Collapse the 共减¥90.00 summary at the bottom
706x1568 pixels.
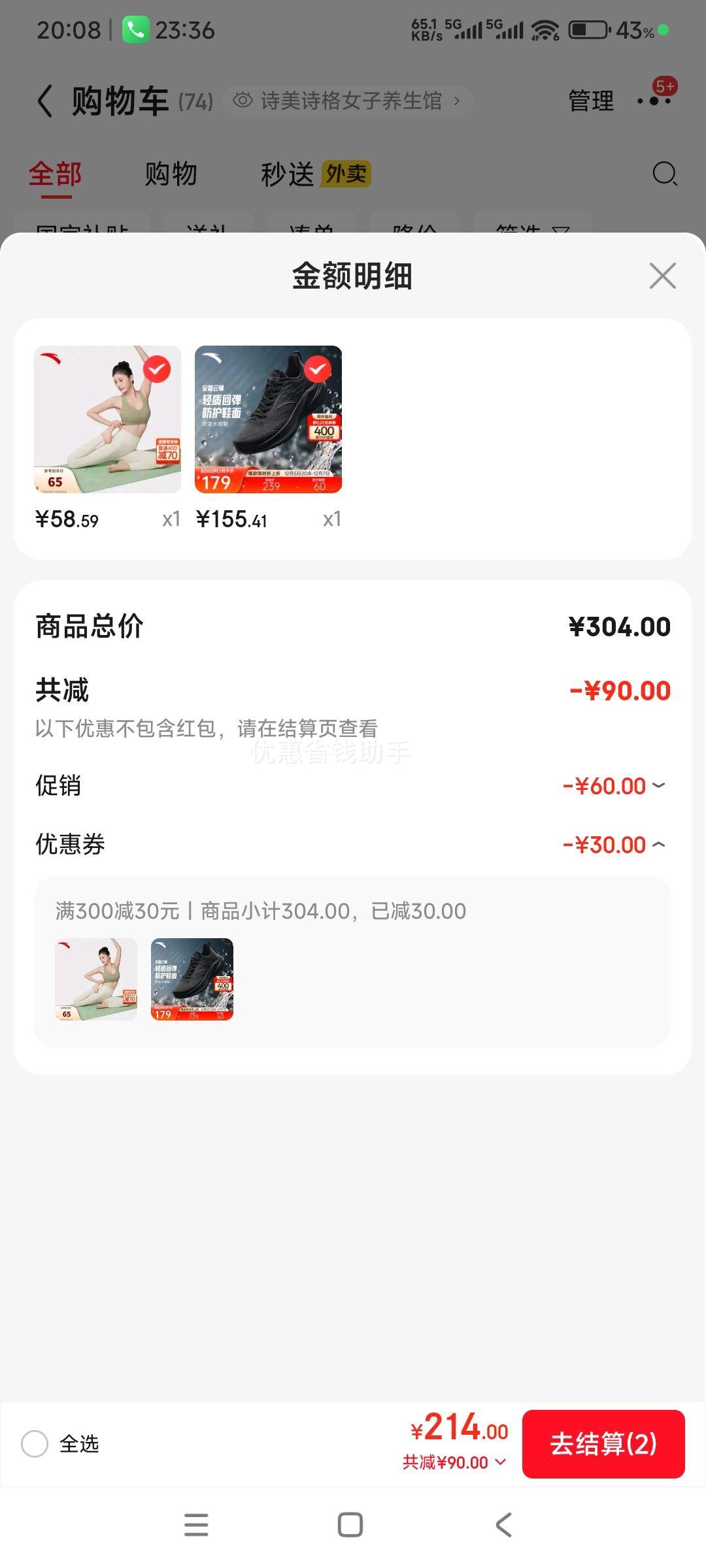[x=454, y=1462]
